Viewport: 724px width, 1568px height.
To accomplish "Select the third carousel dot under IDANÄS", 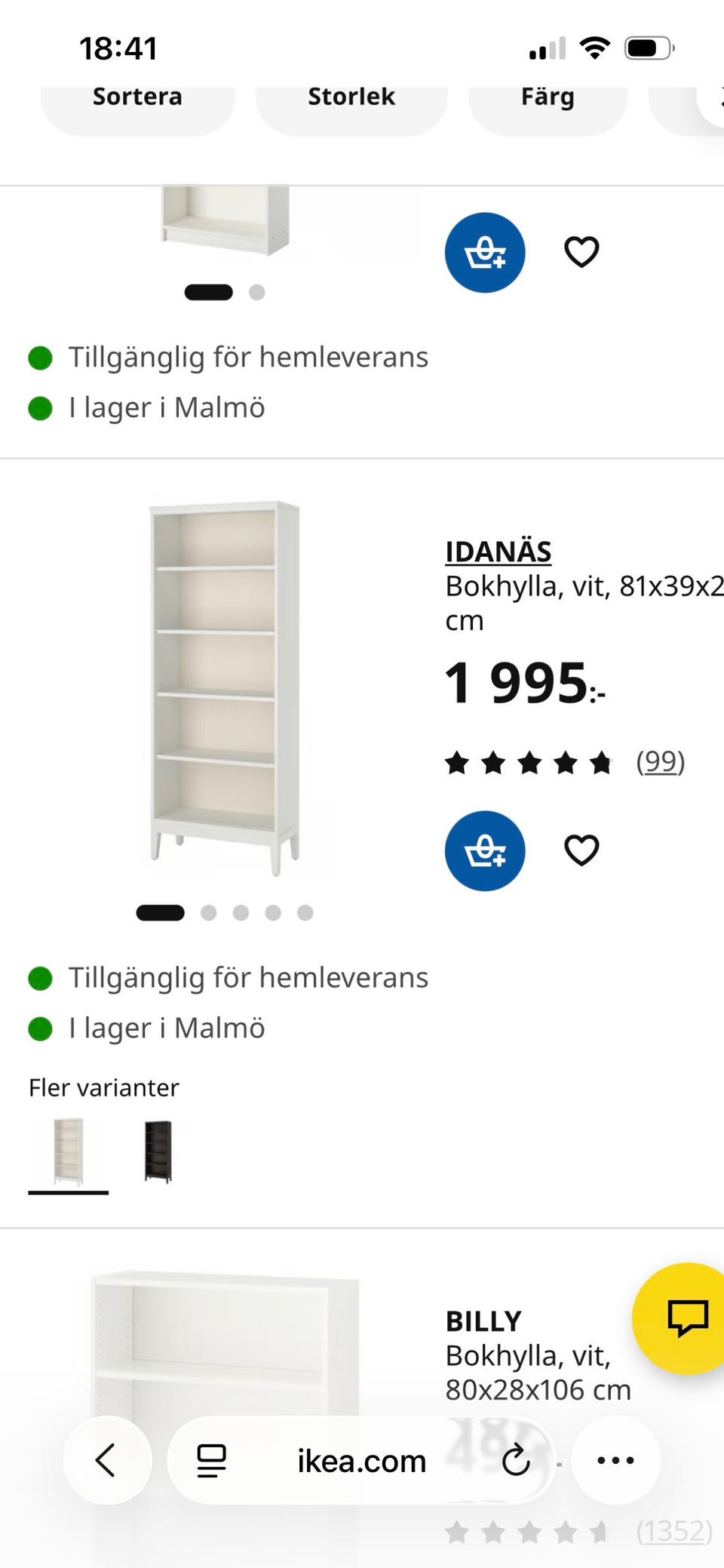I will (241, 912).
